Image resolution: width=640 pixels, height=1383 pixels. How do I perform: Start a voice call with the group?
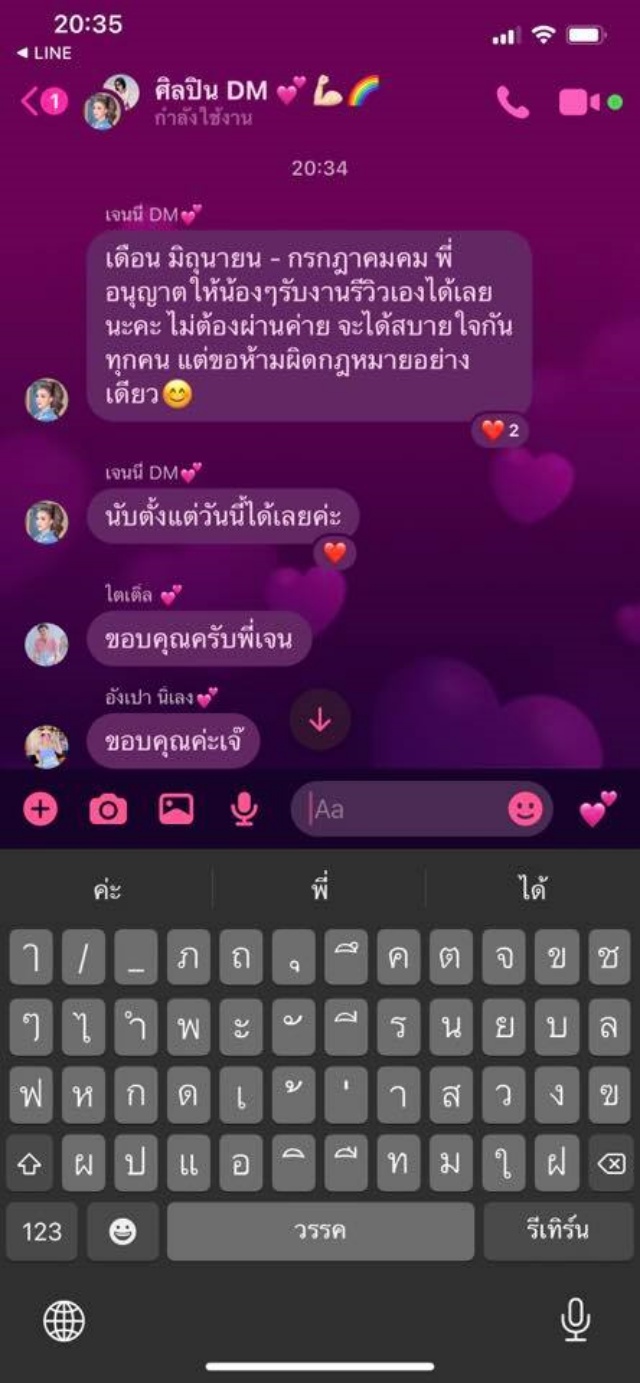513,102
